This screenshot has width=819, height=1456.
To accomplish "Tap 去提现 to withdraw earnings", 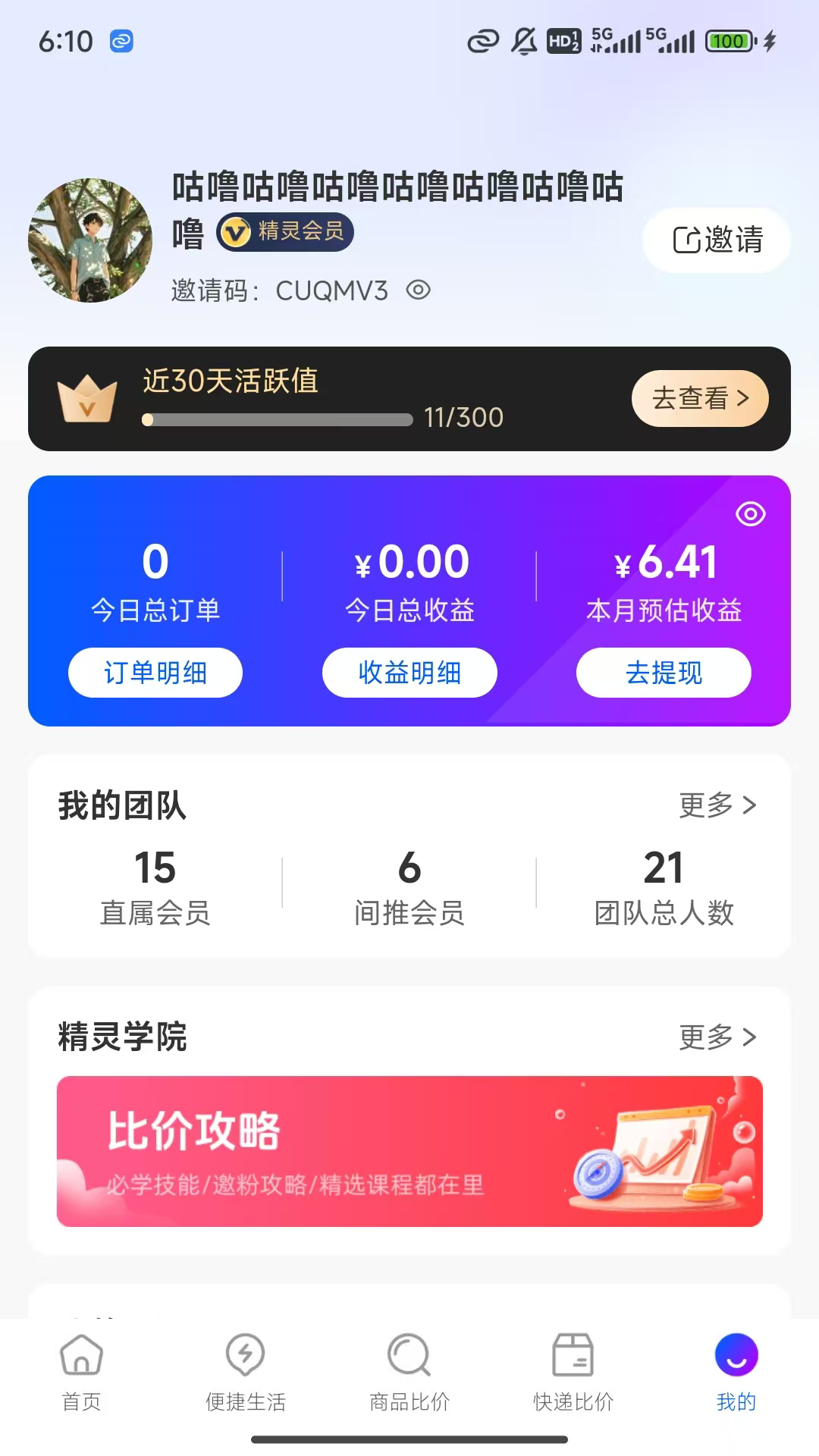I will click(x=664, y=673).
